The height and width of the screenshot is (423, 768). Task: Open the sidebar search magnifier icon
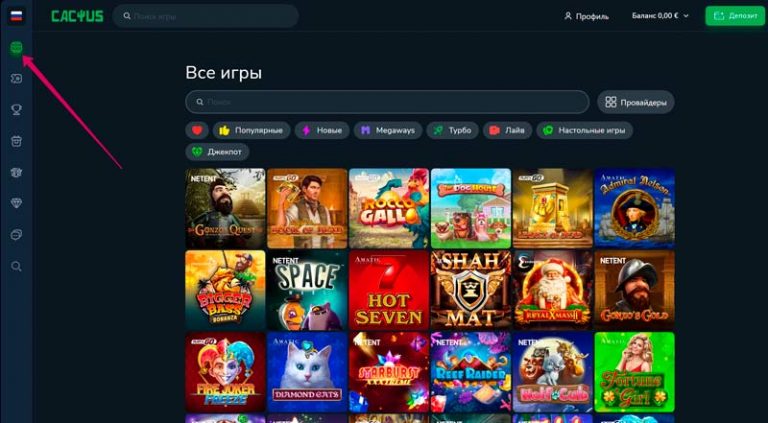[15, 266]
